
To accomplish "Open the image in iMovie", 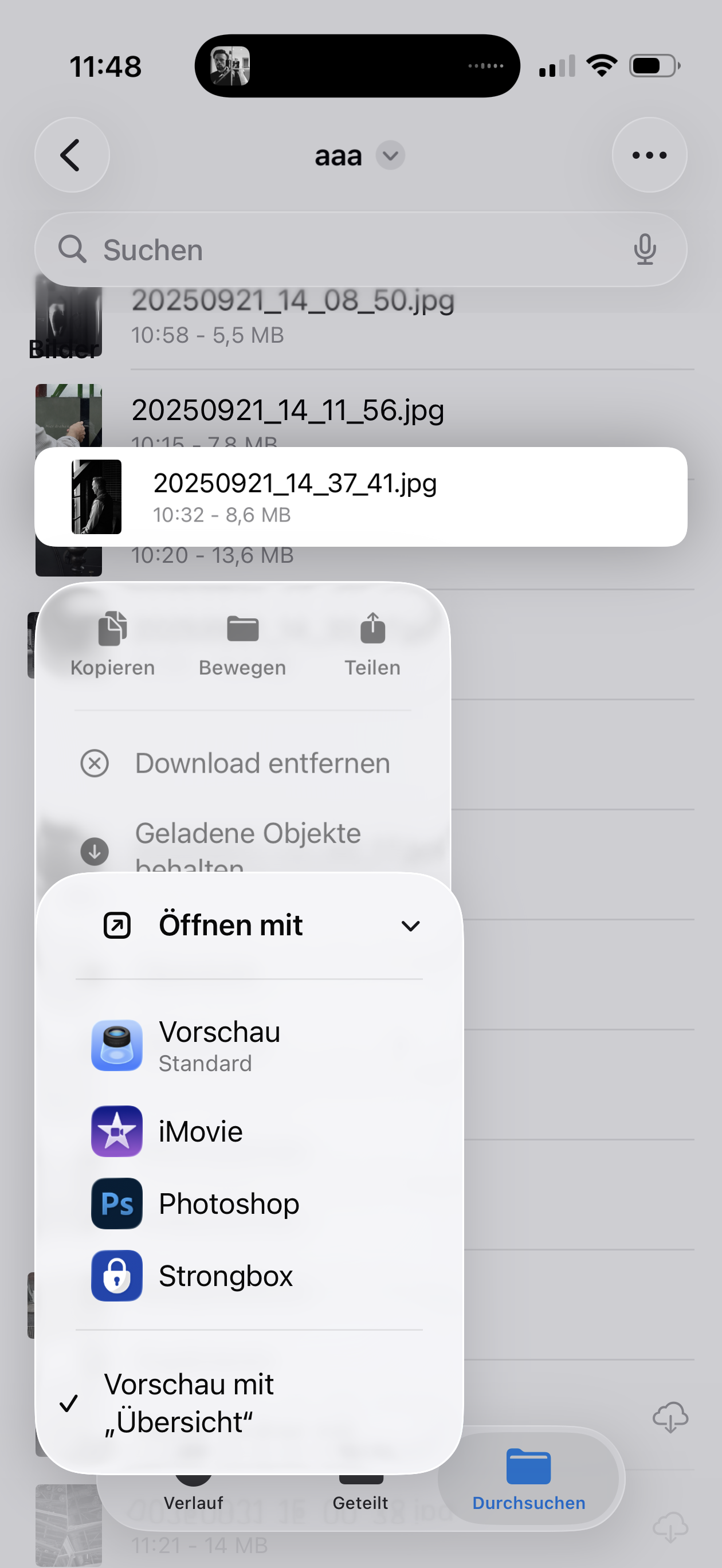I will point(201,1131).
